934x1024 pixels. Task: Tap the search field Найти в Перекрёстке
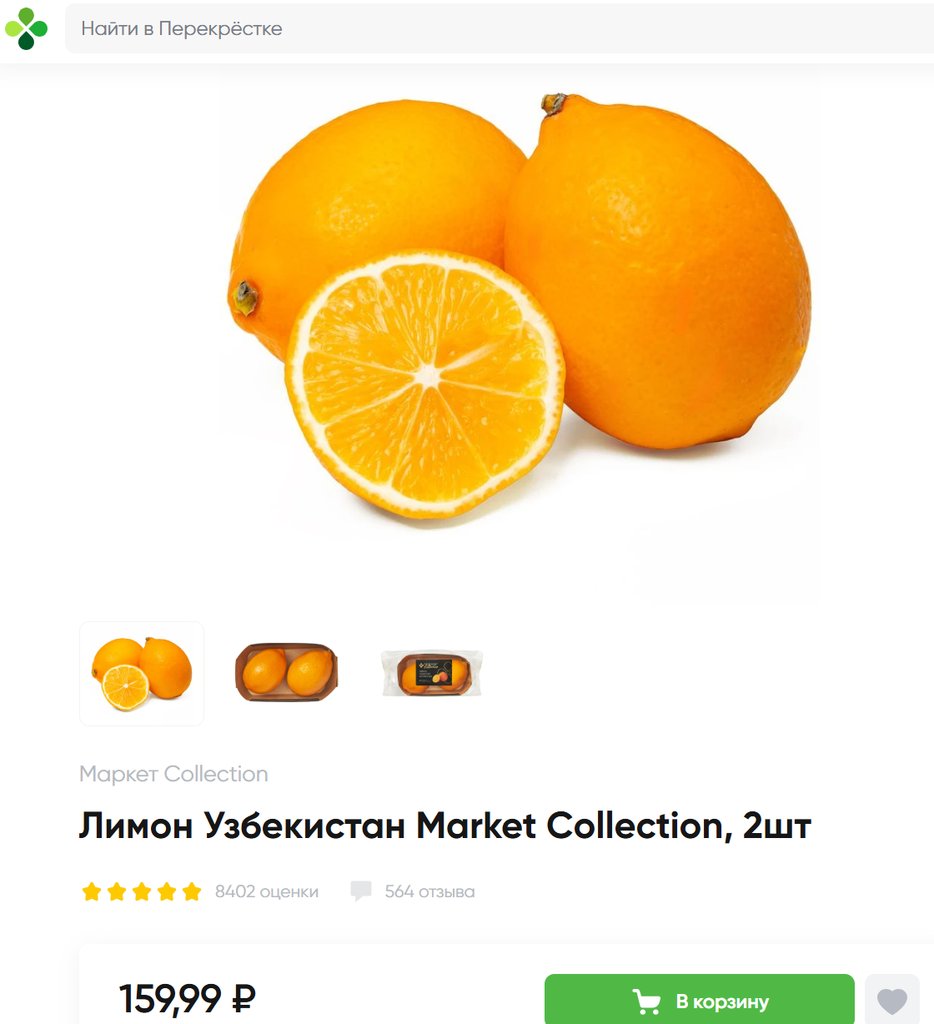[500, 29]
